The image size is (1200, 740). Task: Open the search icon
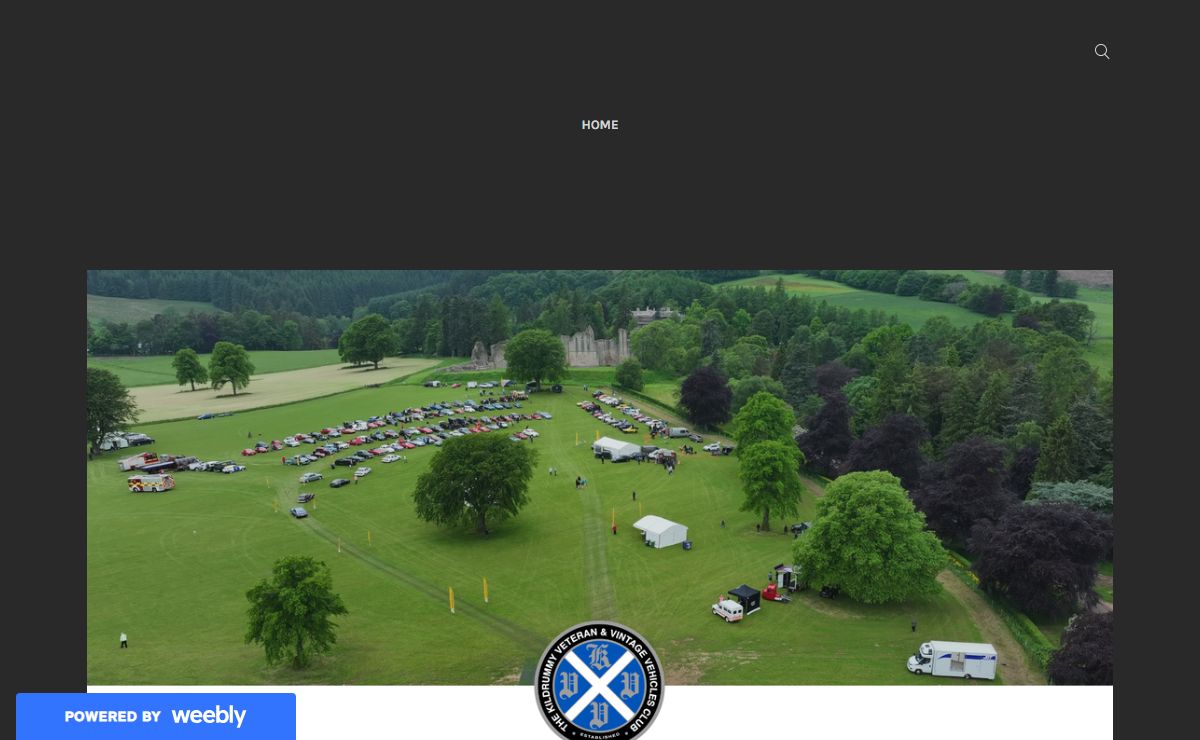(x=1101, y=52)
